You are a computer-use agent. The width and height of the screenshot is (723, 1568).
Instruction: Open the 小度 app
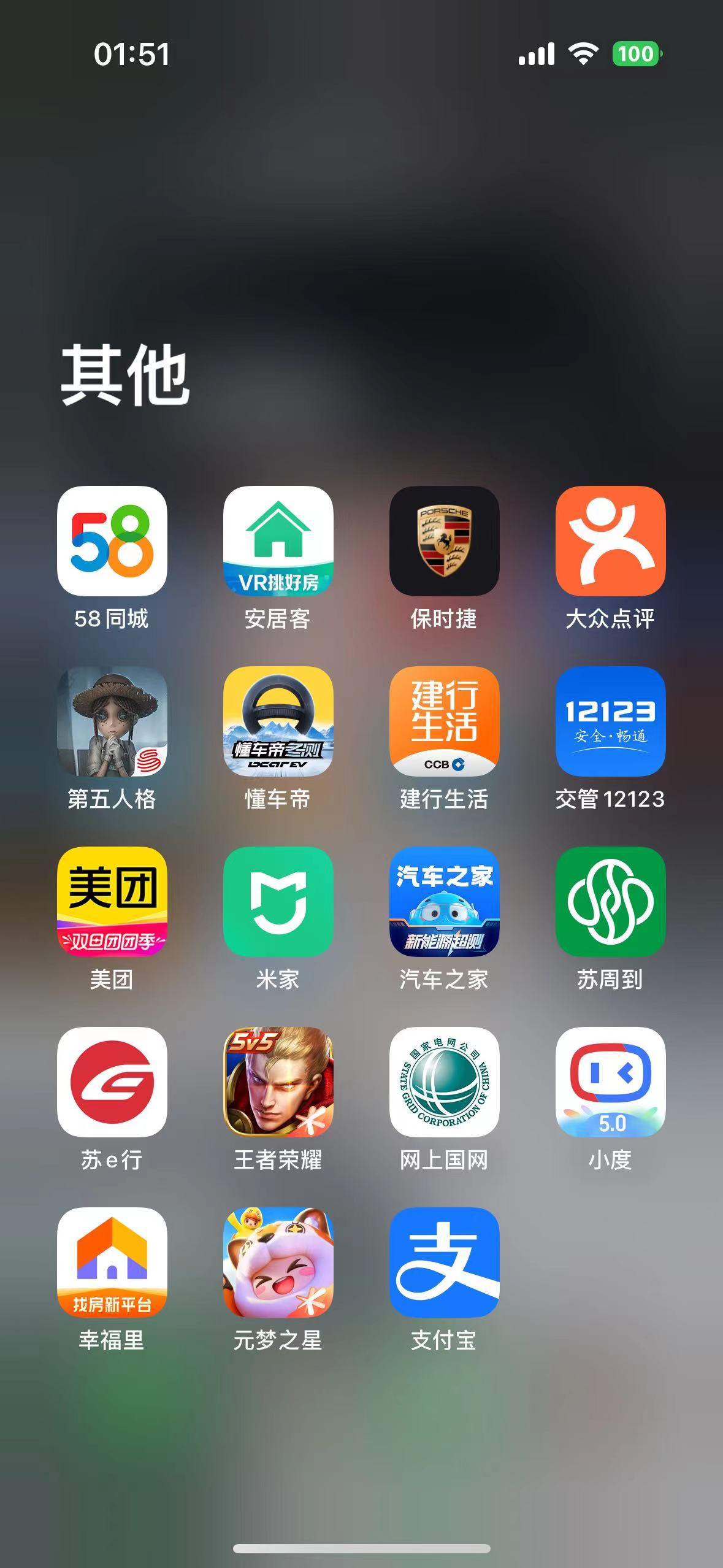611,1082
